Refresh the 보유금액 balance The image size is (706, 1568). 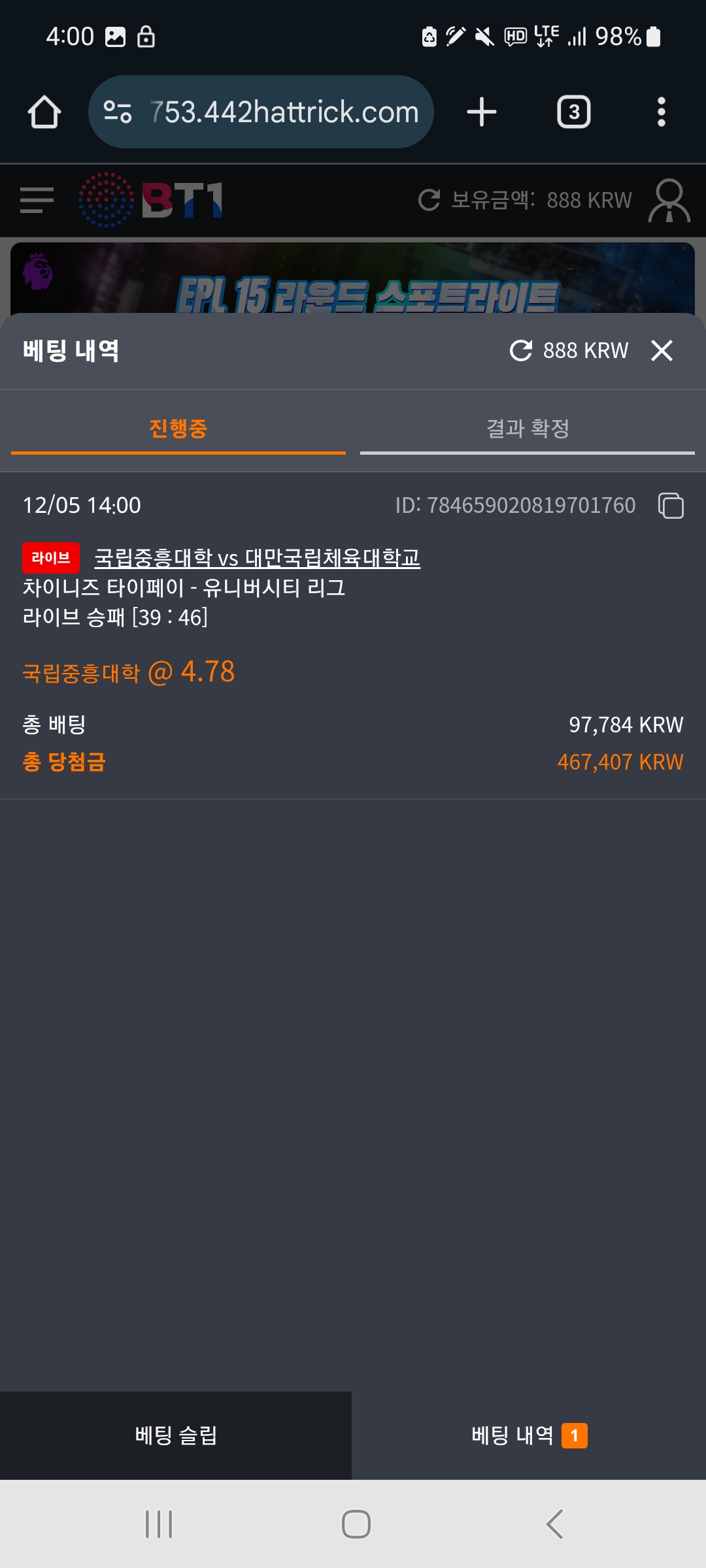click(429, 200)
